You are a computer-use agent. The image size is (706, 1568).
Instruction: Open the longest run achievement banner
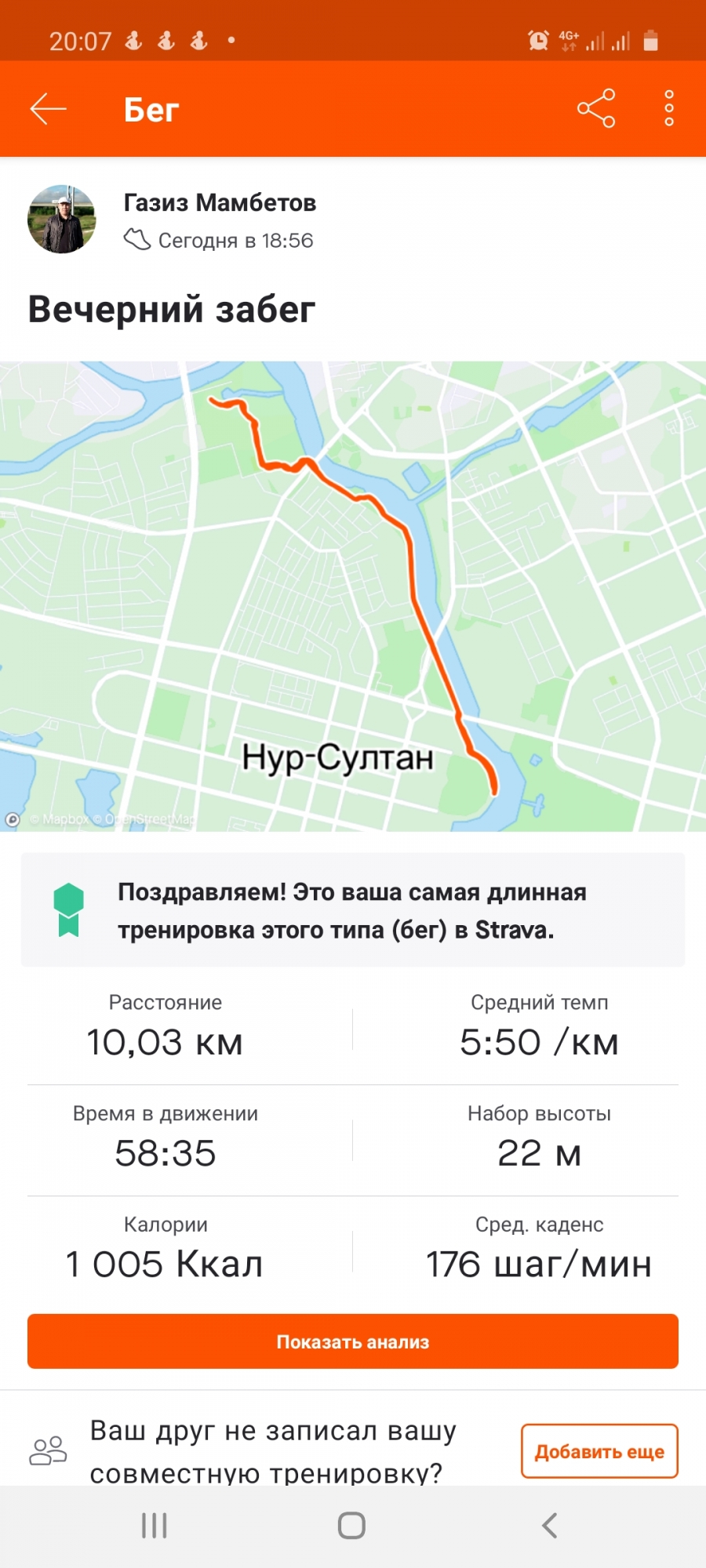[x=353, y=910]
